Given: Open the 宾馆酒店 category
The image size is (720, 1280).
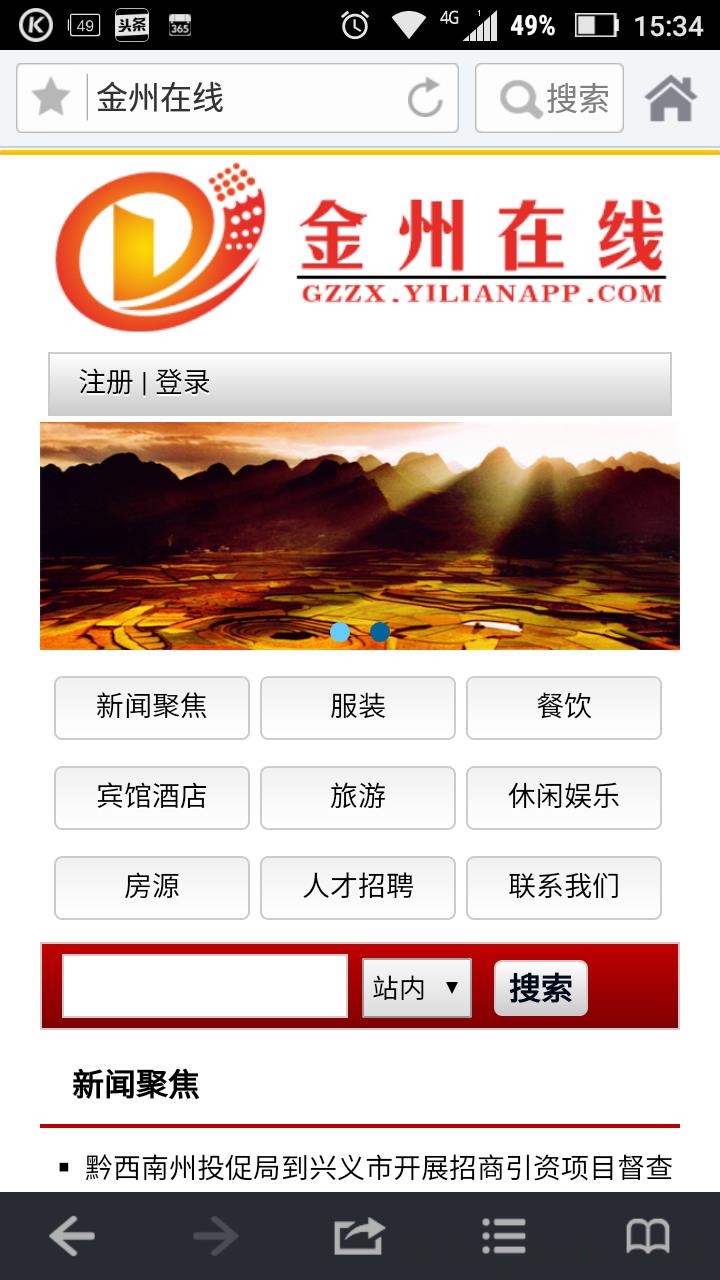Looking at the screenshot, I should (x=152, y=797).
